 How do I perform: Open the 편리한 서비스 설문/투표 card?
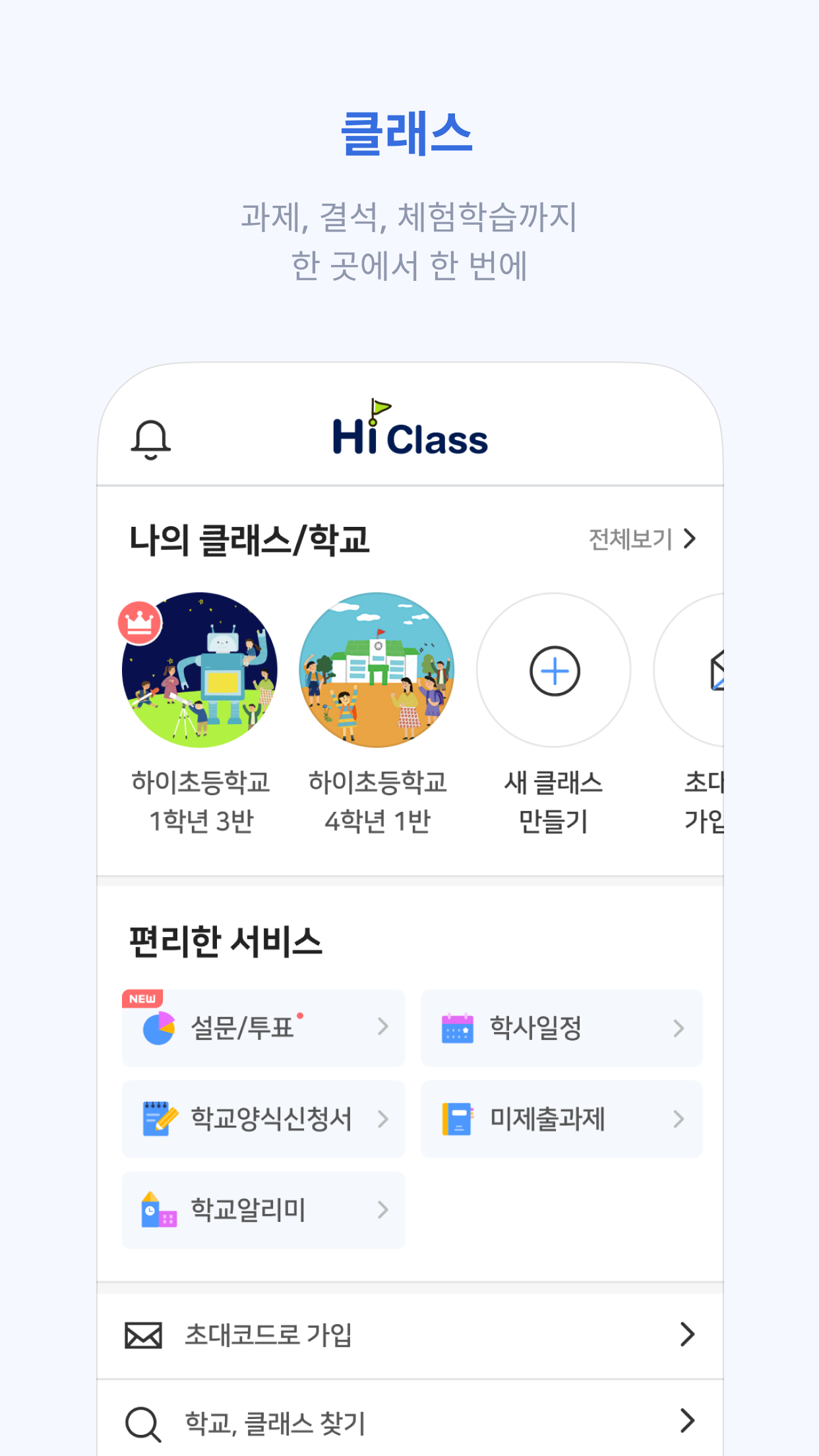[263, 1027]
